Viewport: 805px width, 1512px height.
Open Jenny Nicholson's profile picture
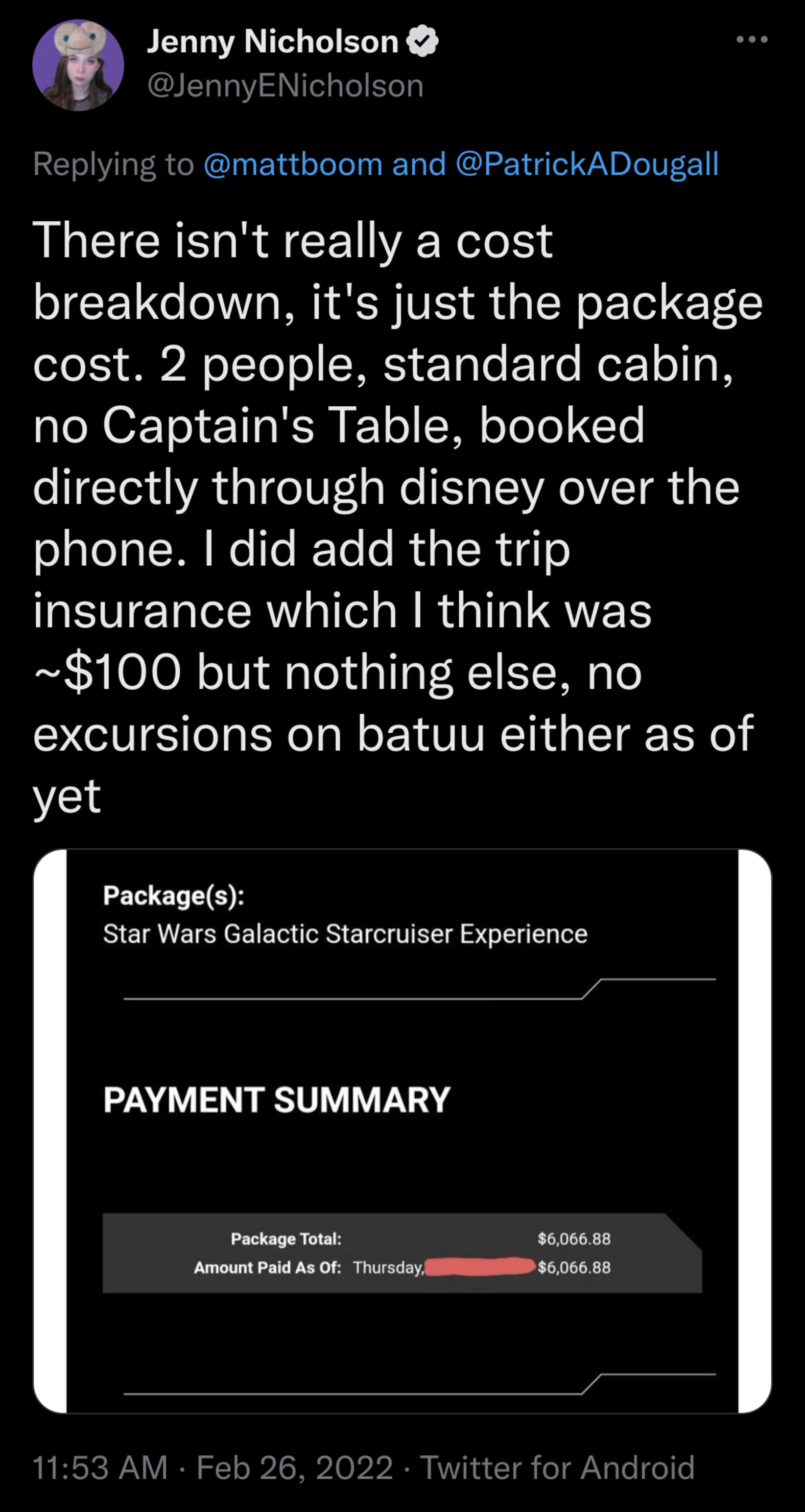click(78, 65)
